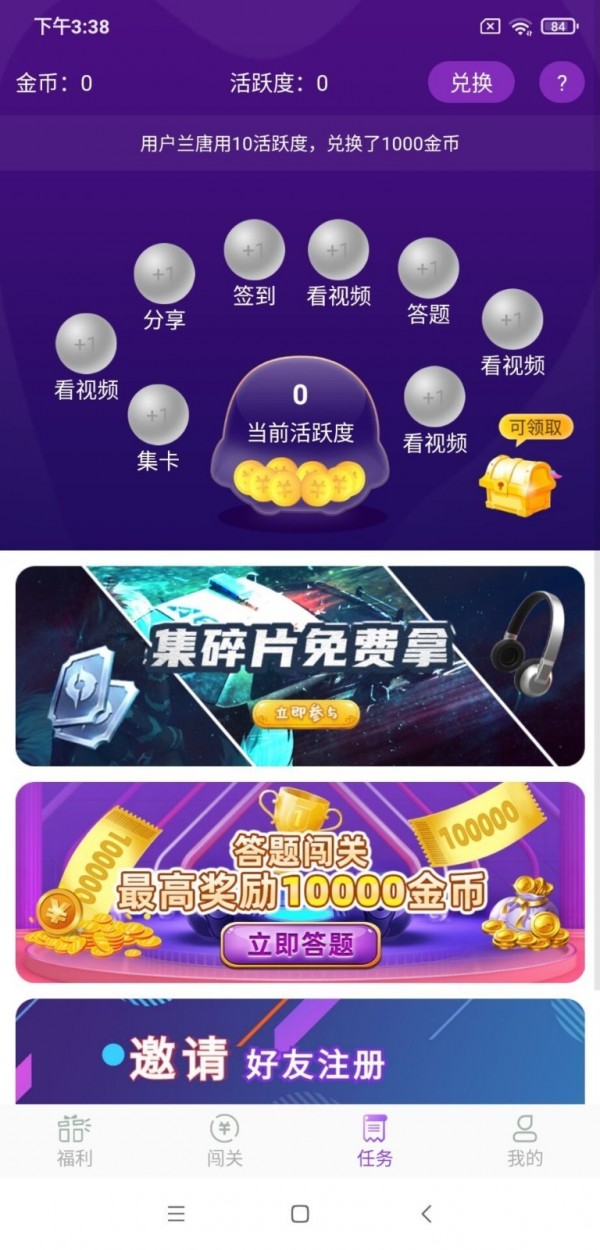Select the 任务 tab
The height and width of the screenshot is (1250, 600).
click(375, 1141)
